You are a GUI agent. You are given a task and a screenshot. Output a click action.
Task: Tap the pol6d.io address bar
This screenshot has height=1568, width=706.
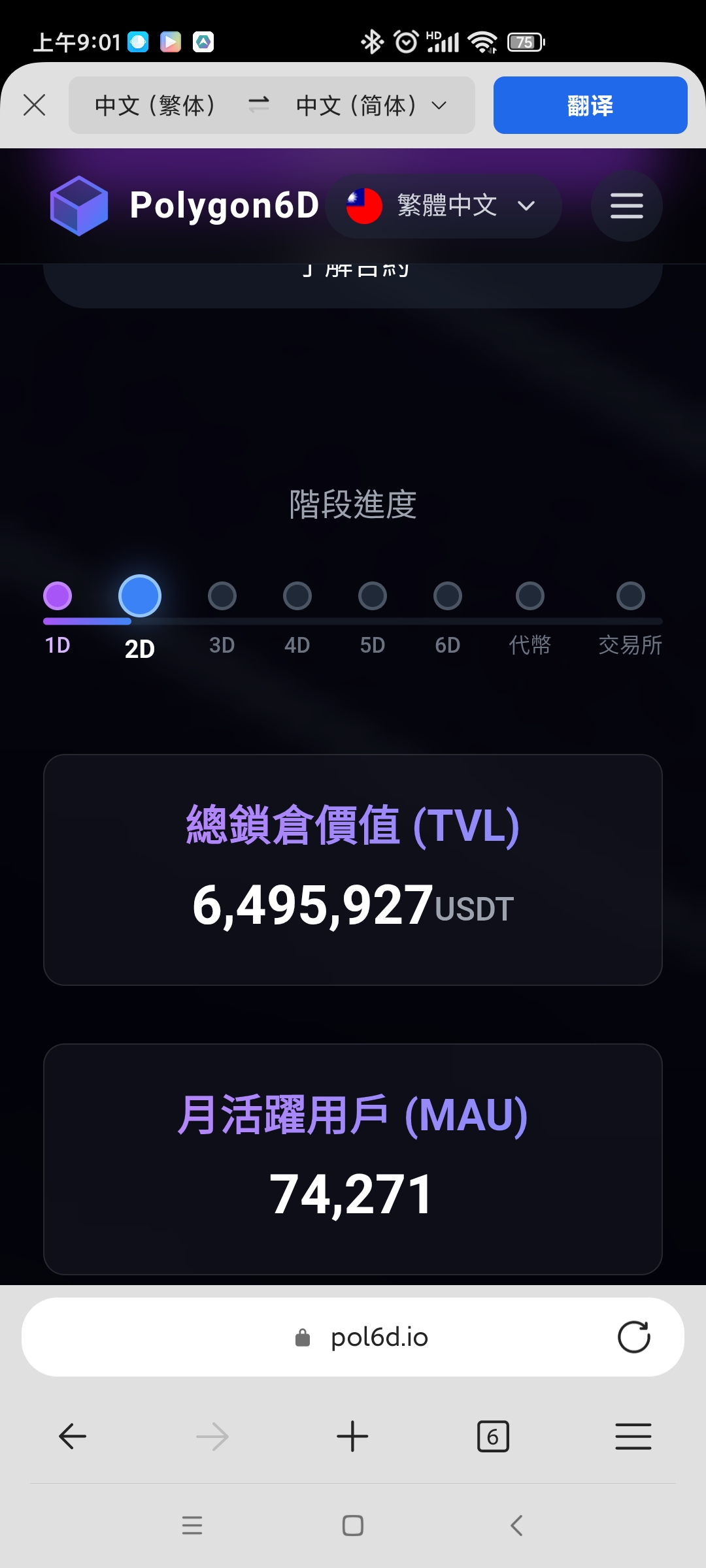click(x=366, y=1337)
